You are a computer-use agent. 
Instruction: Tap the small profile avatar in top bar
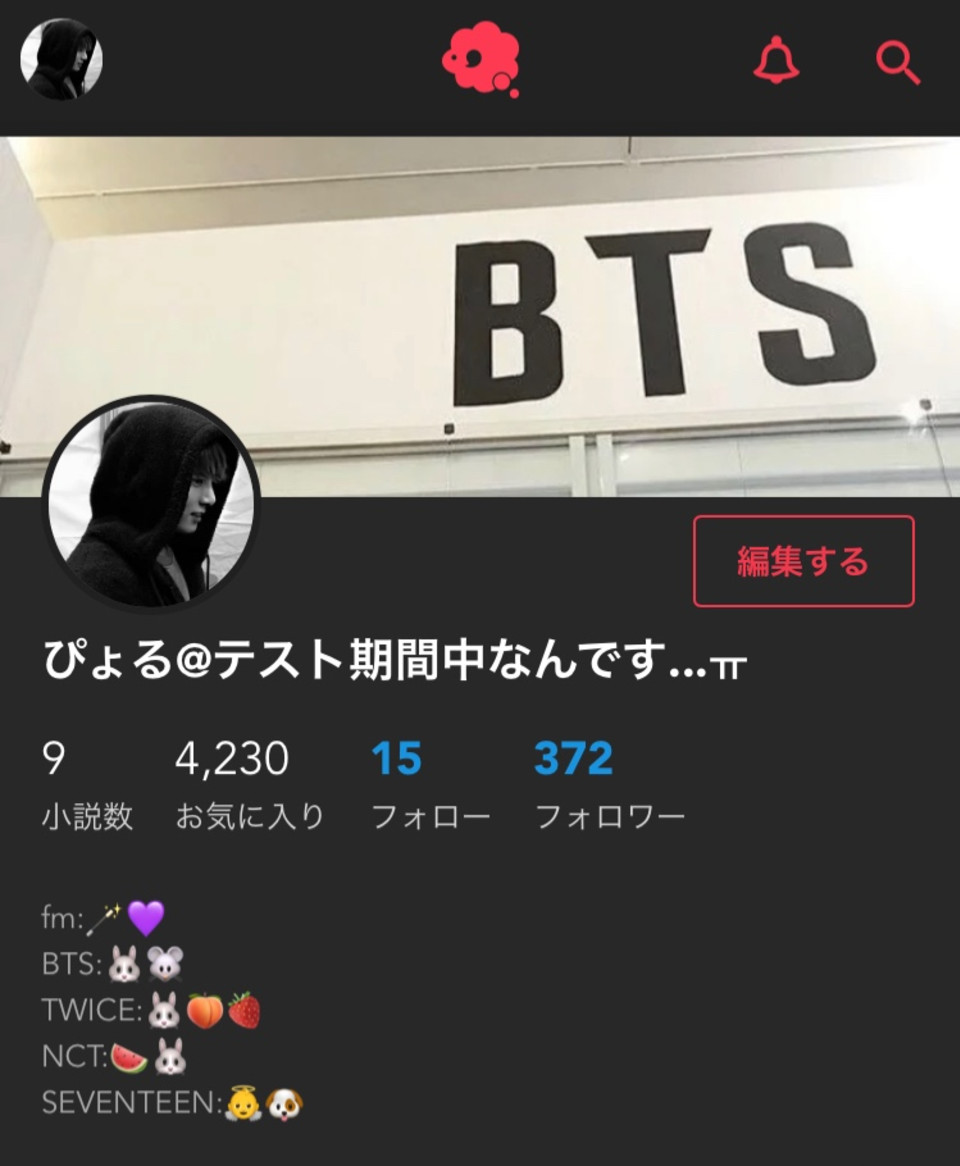(62, 59)
